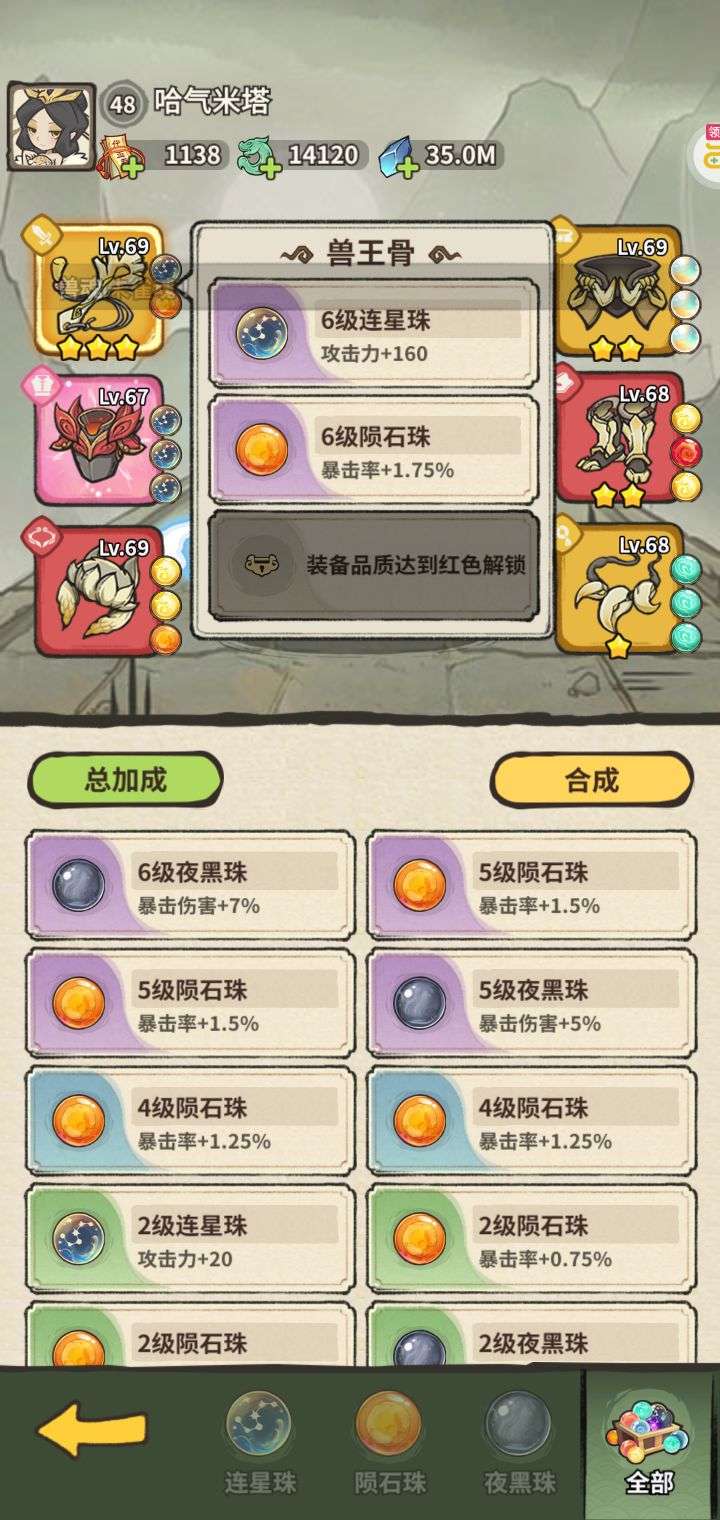Switch to the 夜黑珠 tab
720x1520 pixels.
point(519,1441)
